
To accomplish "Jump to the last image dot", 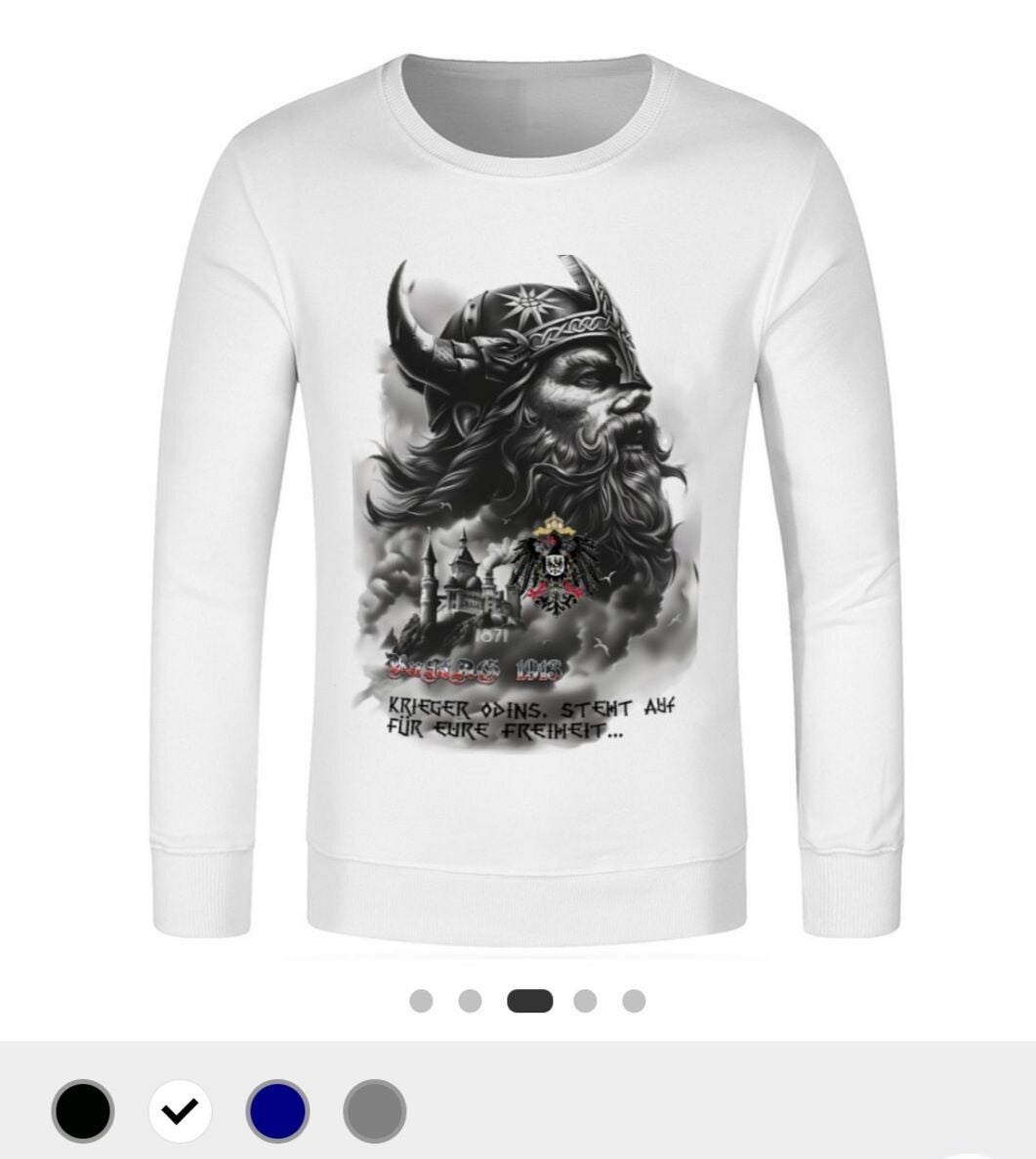I will [634, 1001].
